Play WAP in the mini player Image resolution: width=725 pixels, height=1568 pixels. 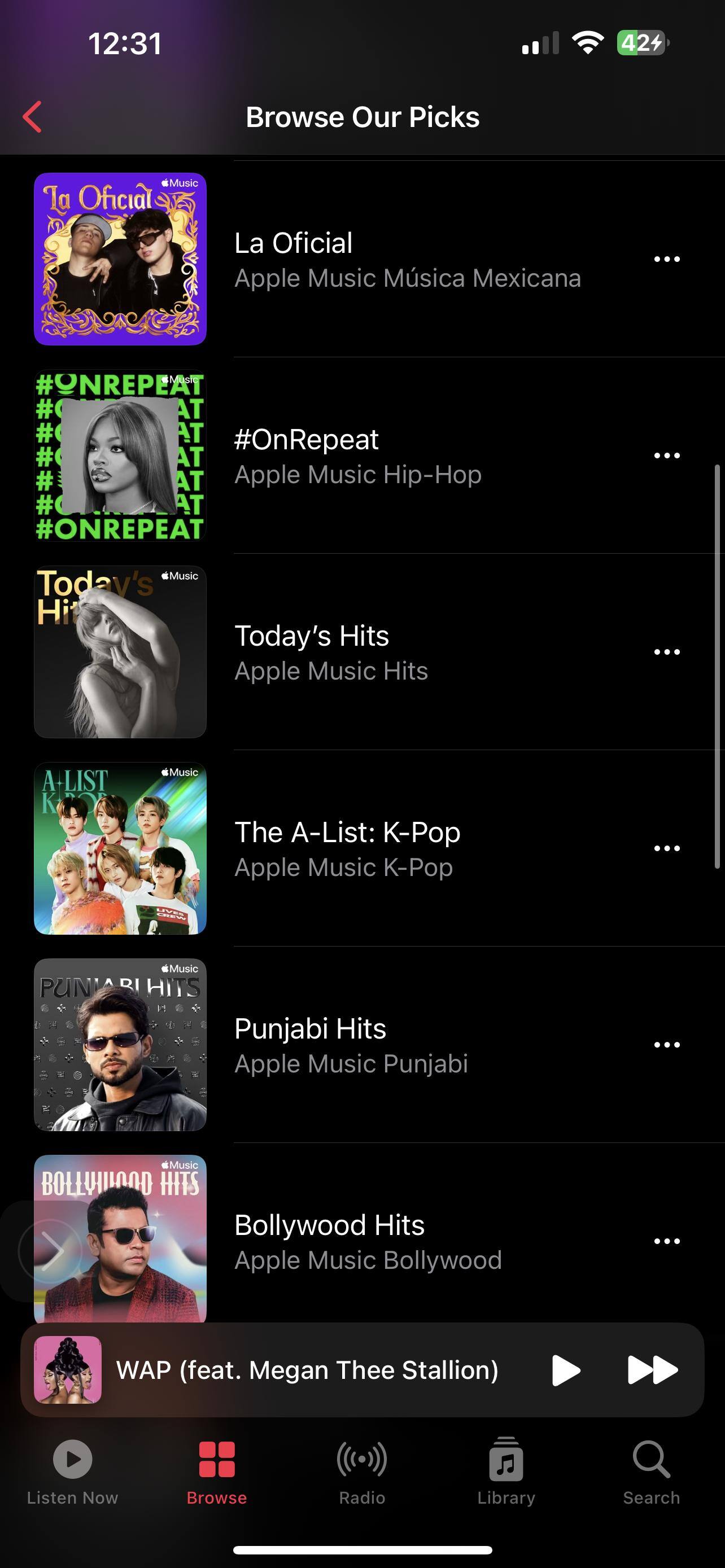point(566,1370)
